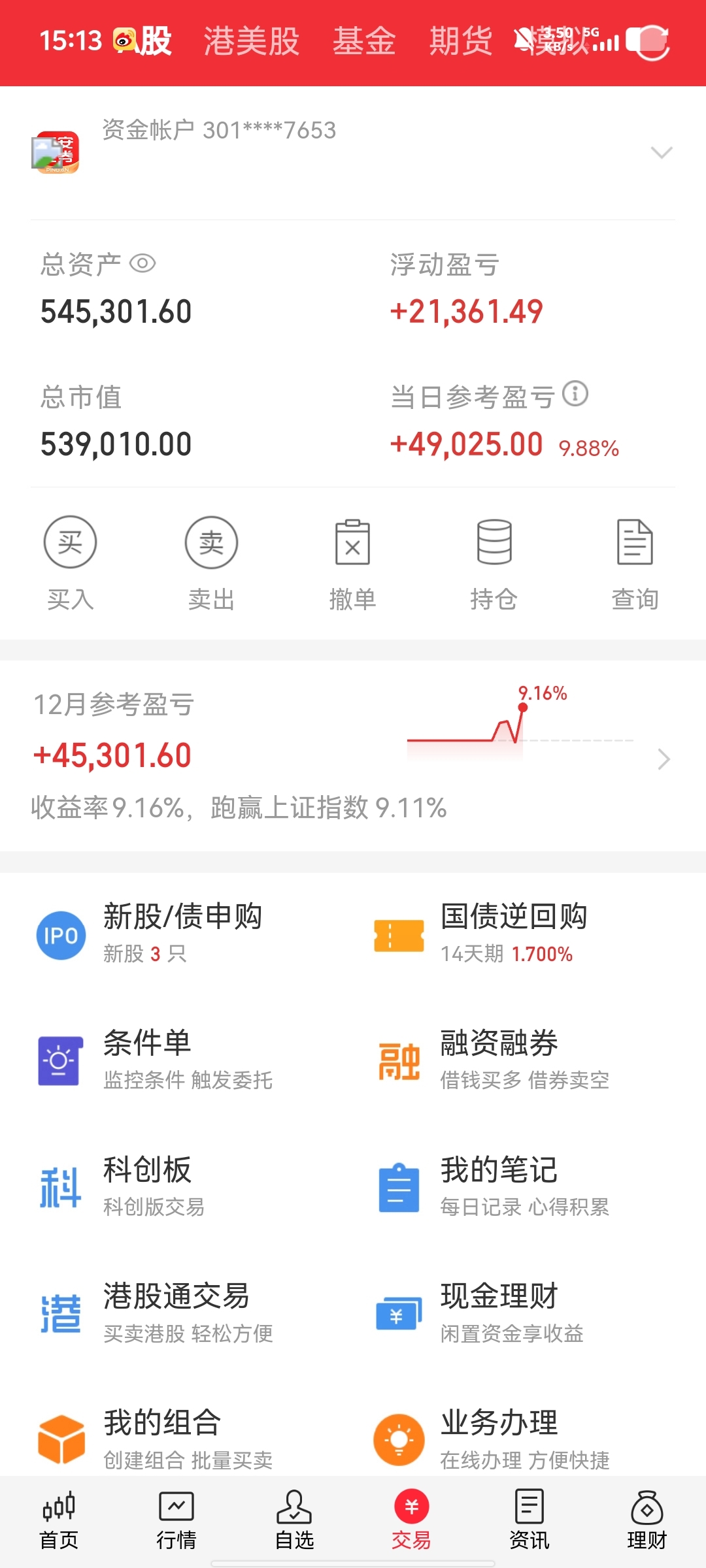Switch to the 港美股 tab
The width and height of the screenshot is (706, 1568).
(252, 41)
